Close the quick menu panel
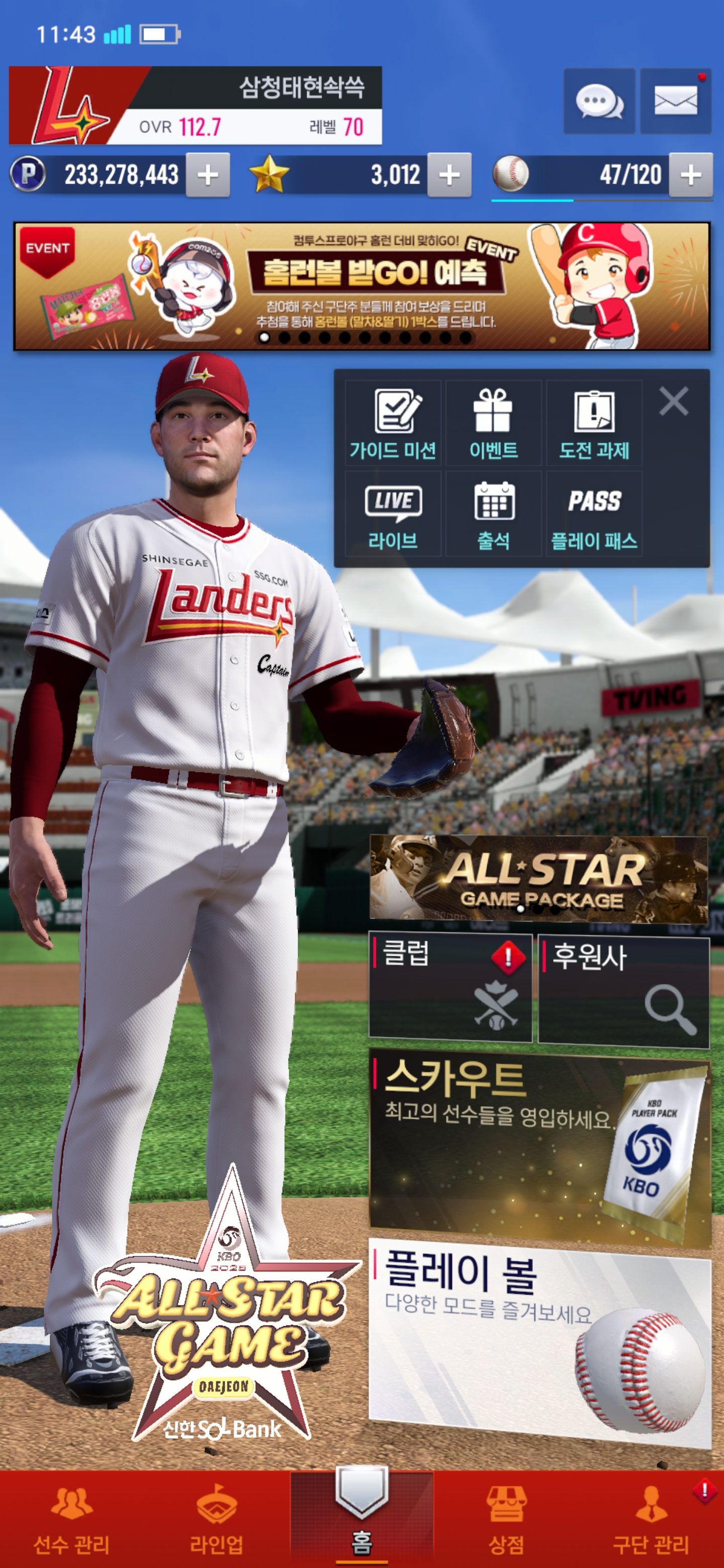724x1568 pixels. click(x=673, y=402)
